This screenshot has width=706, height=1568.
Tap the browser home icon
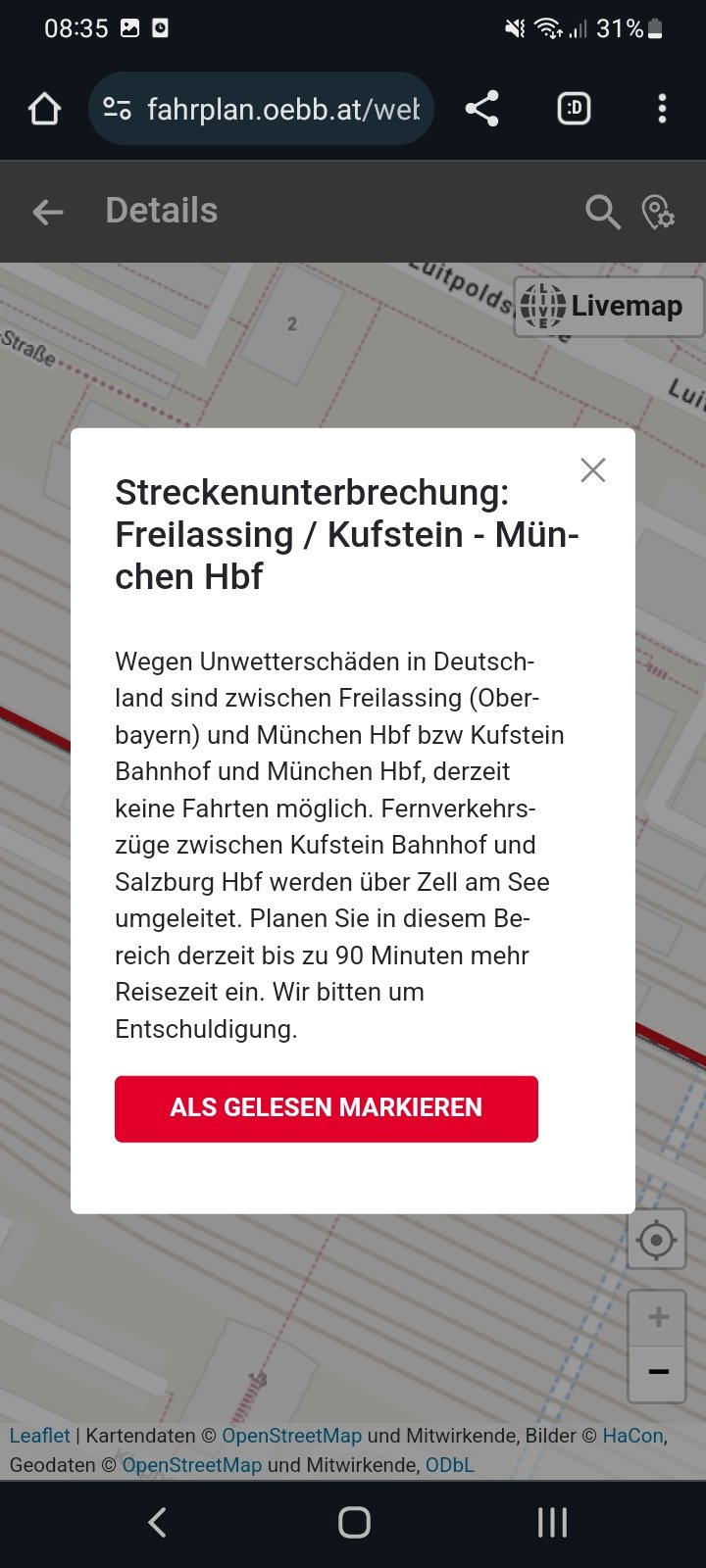[x=44, y=109]
